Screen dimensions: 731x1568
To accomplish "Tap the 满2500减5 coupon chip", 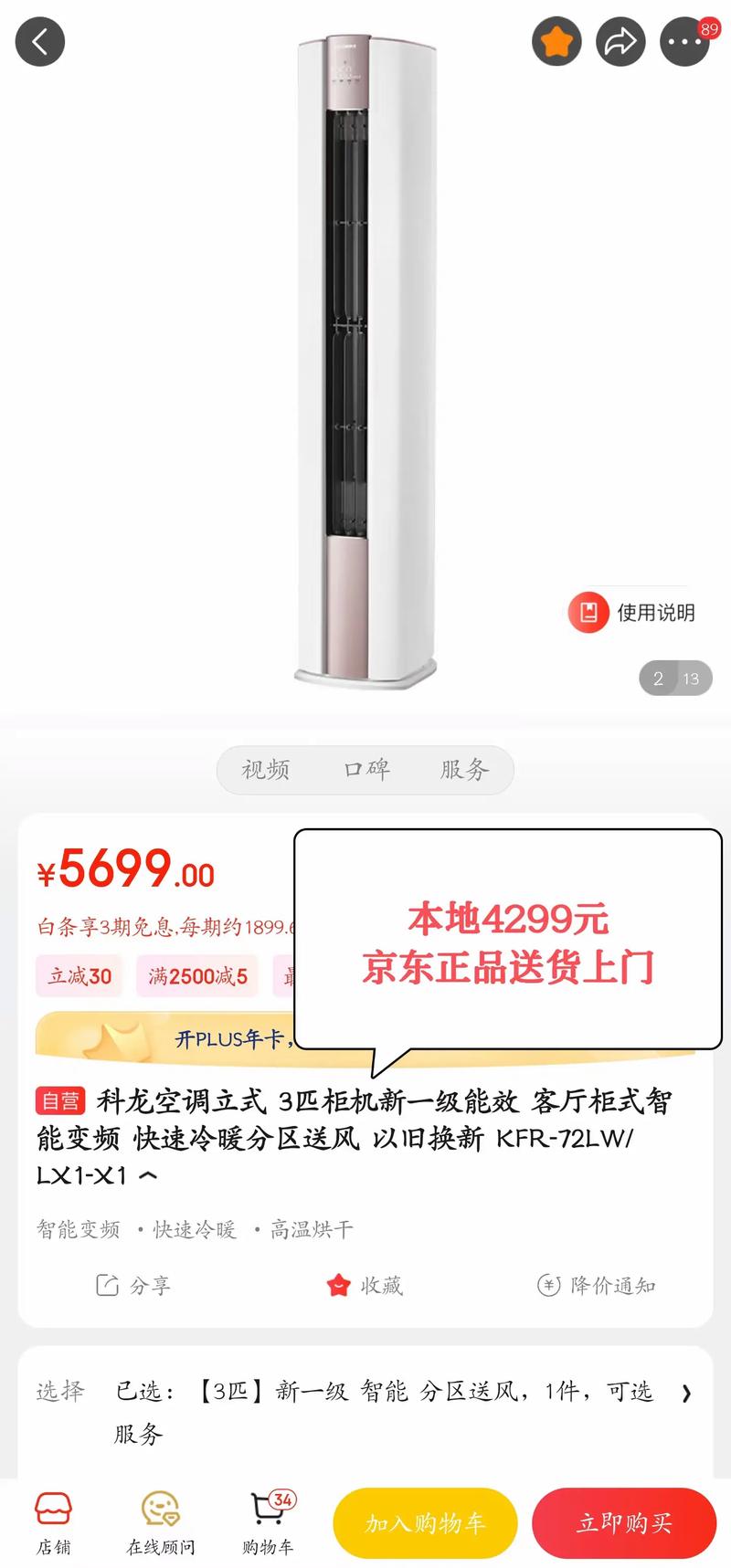I will [x=197, y=976].
